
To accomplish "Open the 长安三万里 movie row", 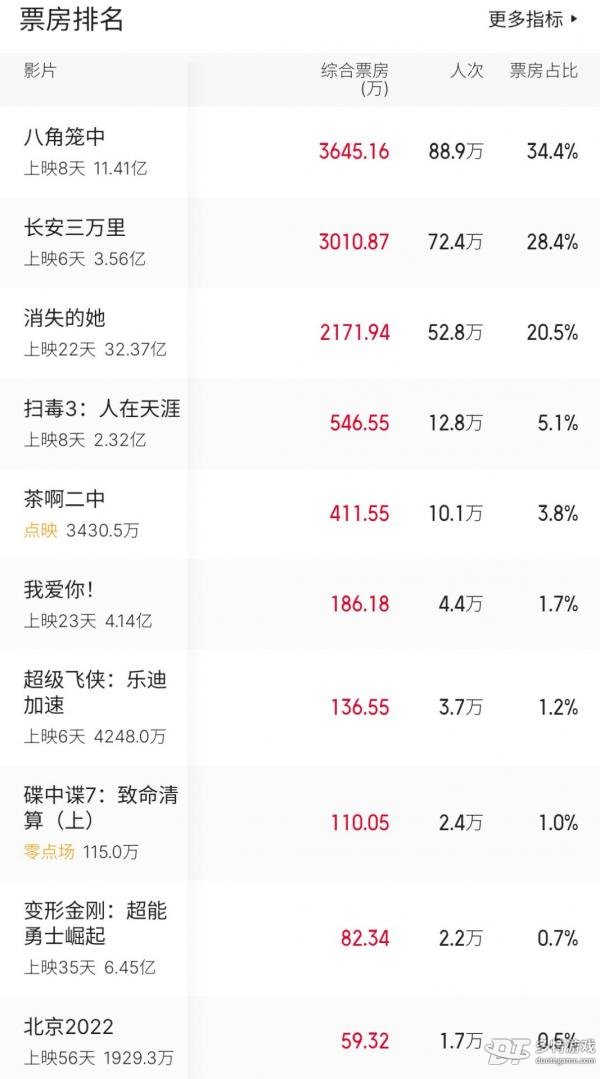I will click(300, 242).
